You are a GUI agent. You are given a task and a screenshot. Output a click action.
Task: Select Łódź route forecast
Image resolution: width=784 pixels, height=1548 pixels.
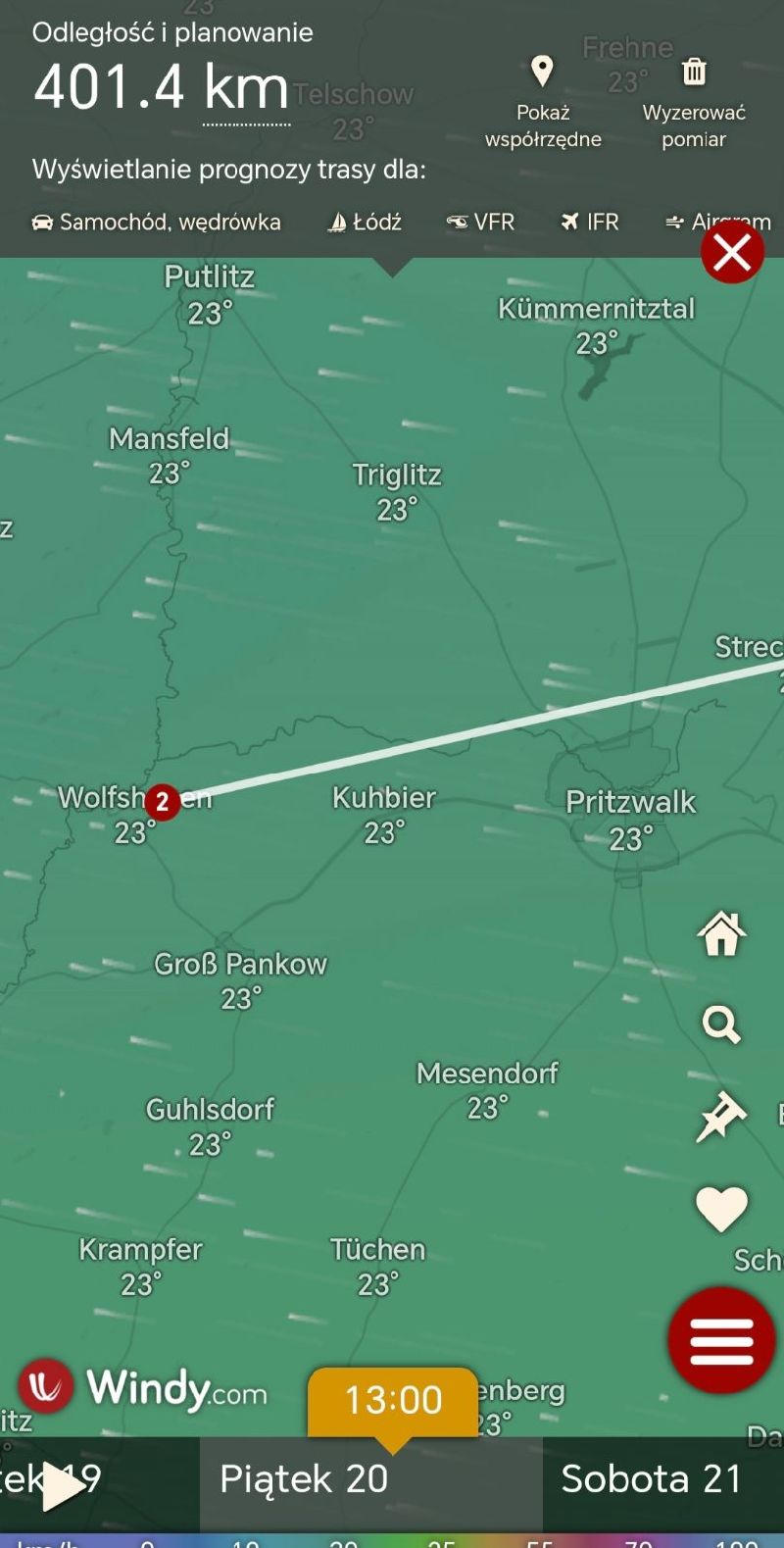(365, 223)
